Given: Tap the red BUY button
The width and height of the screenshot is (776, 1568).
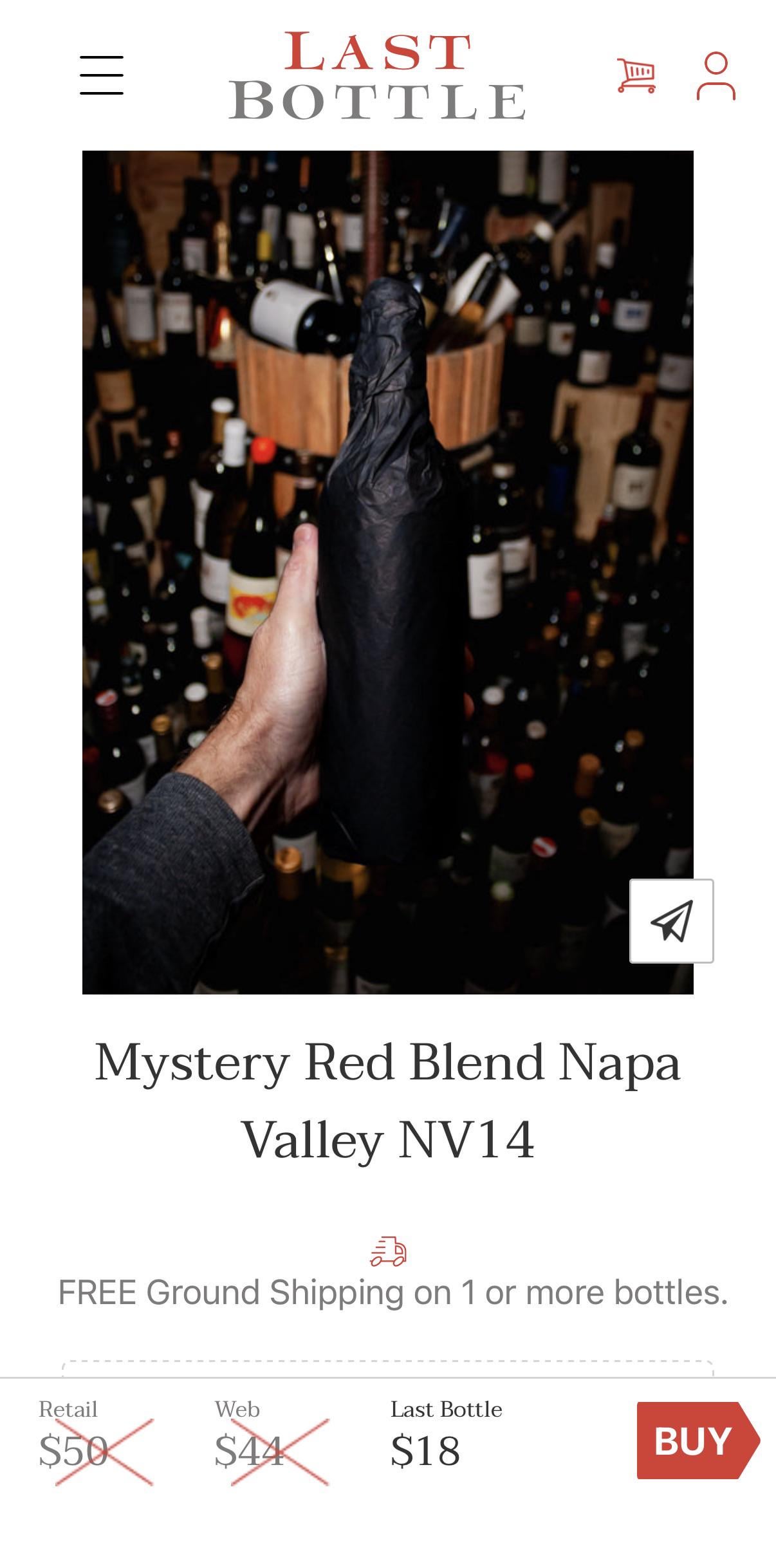Looking at the screenshot, I should (x=694, y=1441).
